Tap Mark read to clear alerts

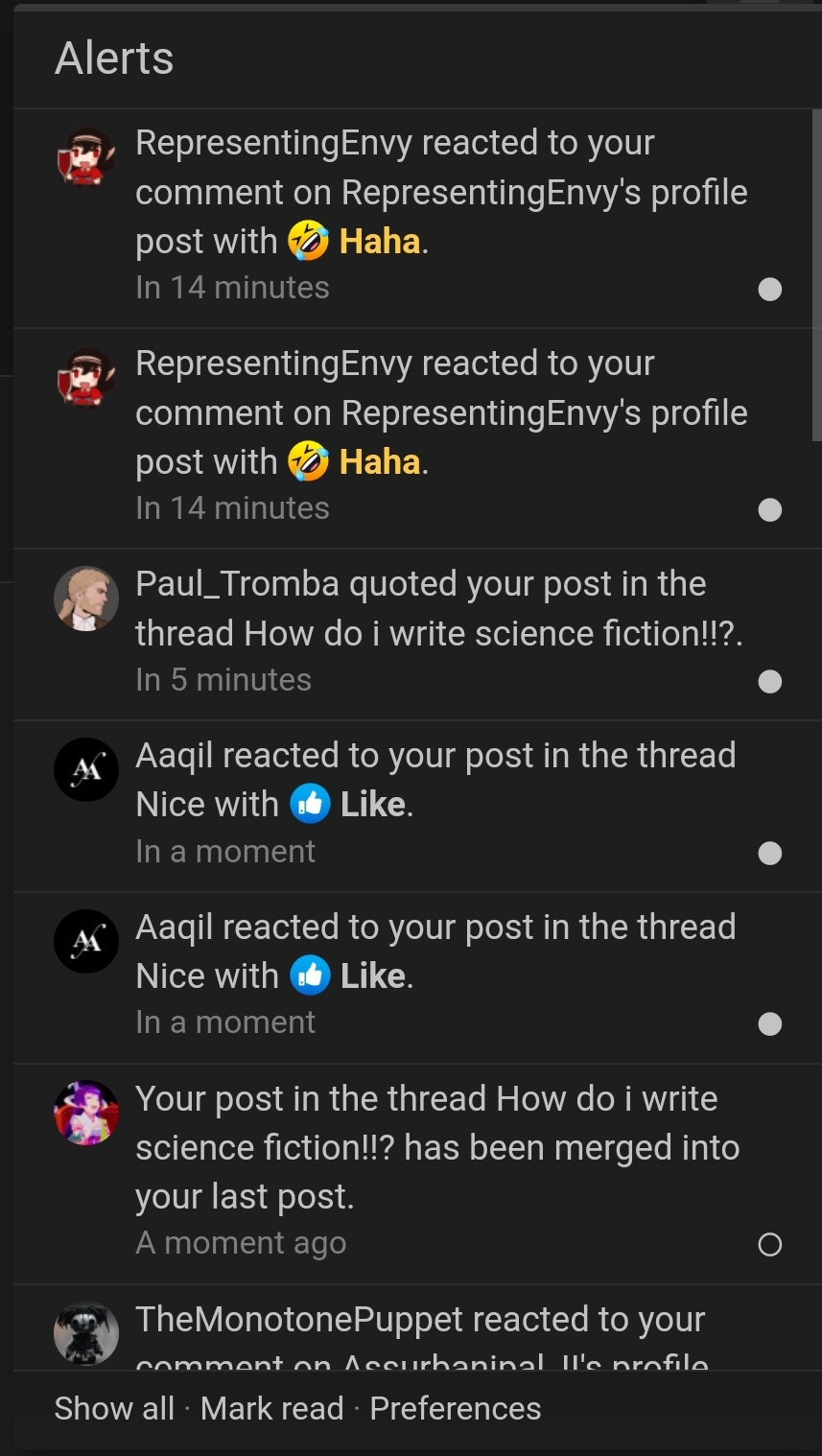[x=271, y=1408]
